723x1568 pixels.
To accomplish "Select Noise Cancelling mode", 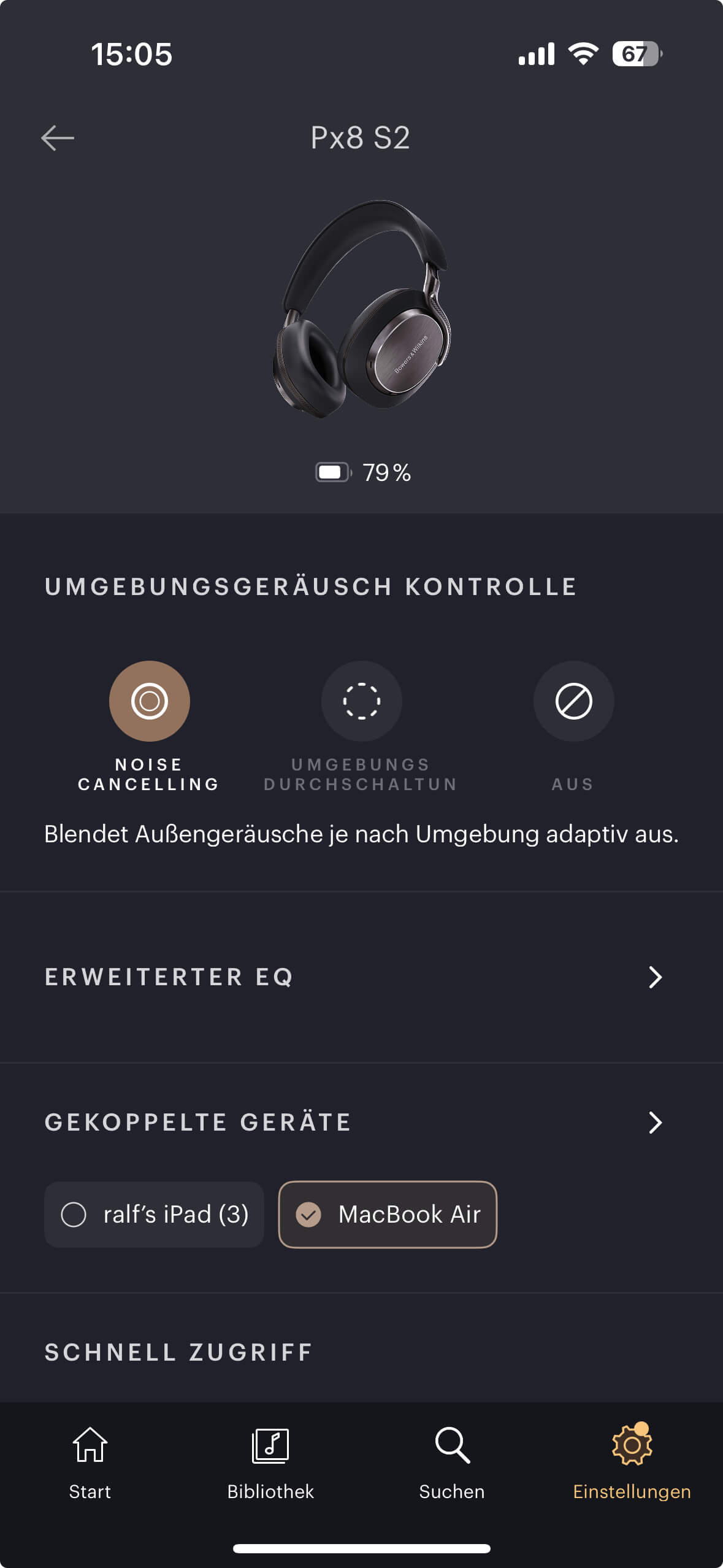I will (149, 701).
